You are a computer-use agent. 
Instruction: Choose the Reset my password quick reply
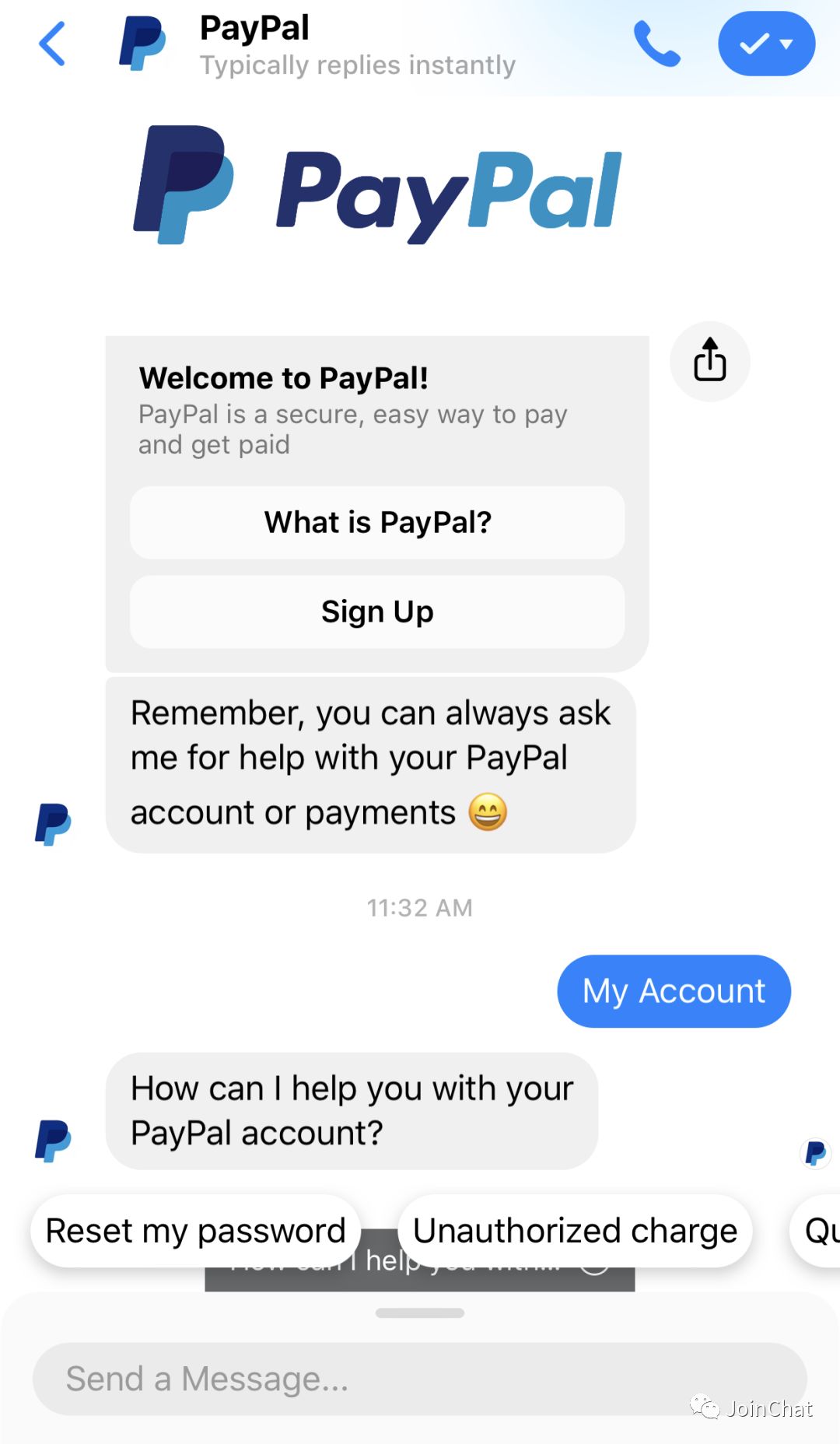(195, 1231)
